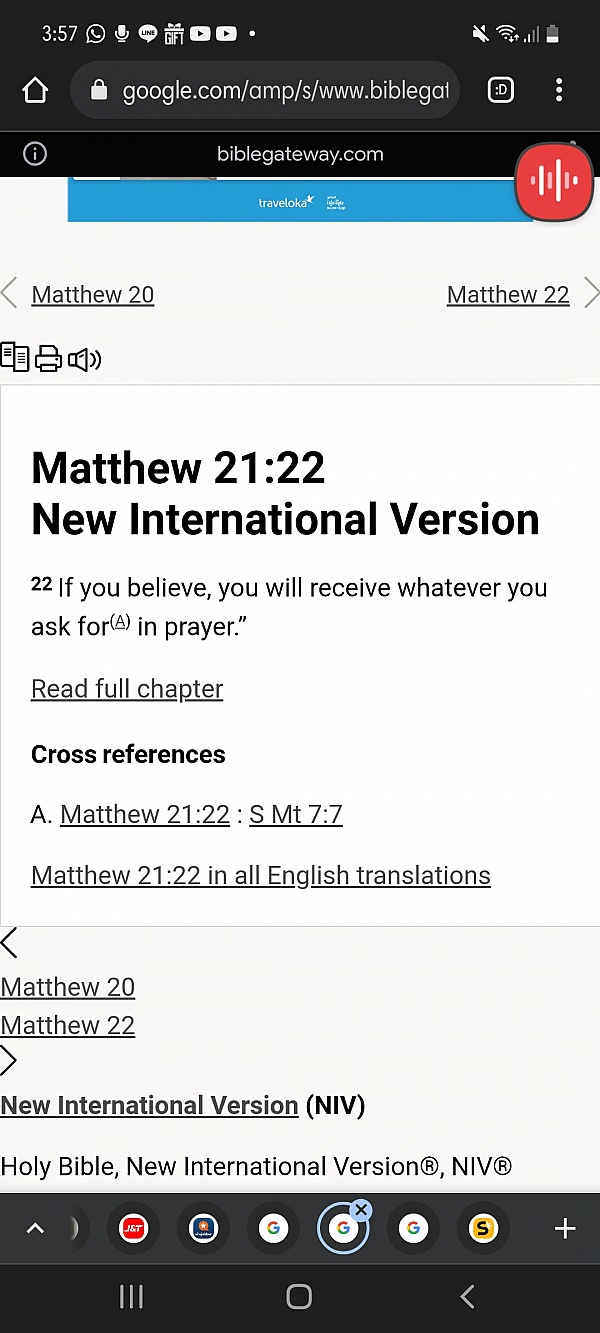Tap the URL address bar

(265, 91)
